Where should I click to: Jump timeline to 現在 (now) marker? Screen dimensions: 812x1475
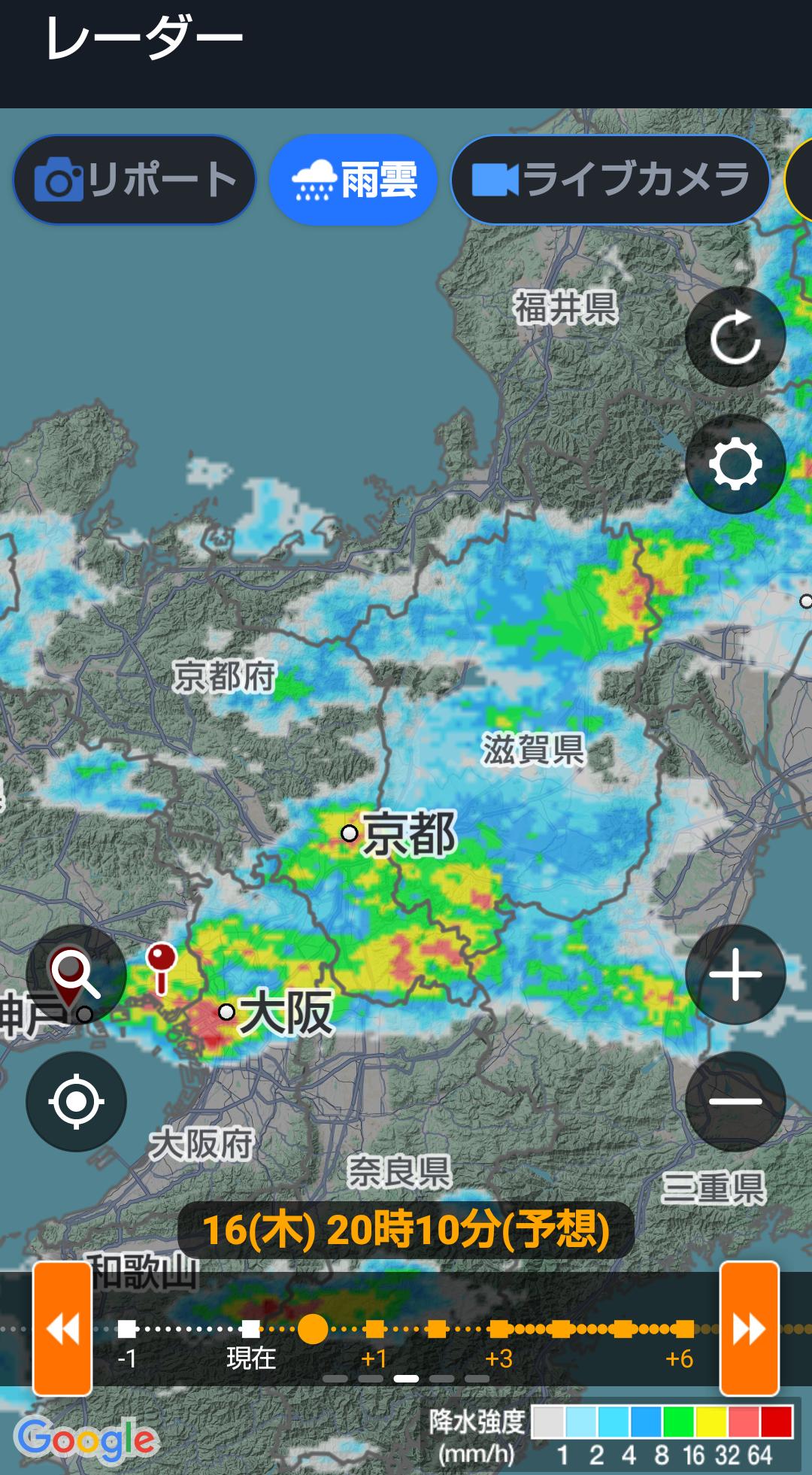pos(250,1329)
